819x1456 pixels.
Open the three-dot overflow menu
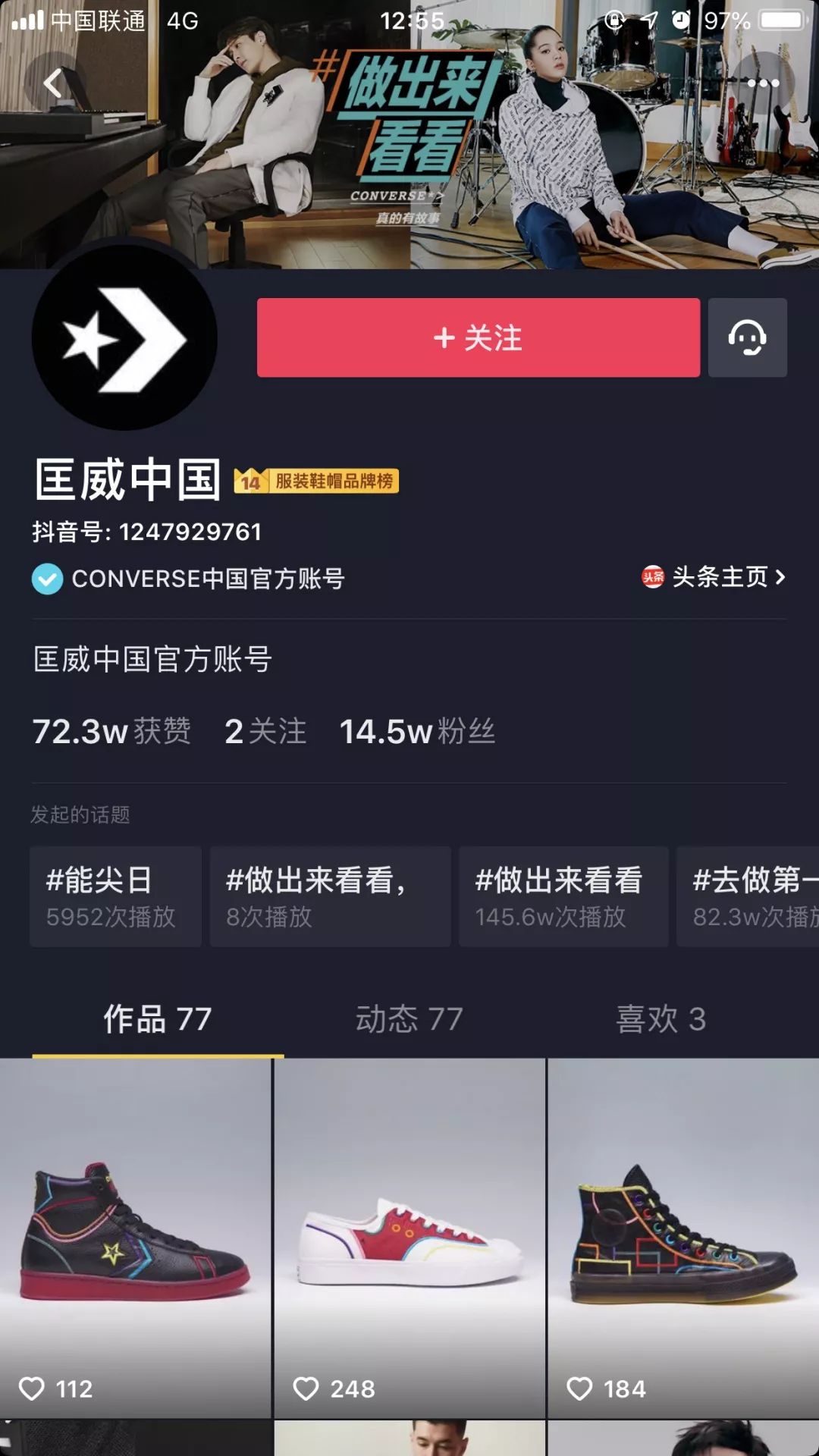tap(762, 83)
